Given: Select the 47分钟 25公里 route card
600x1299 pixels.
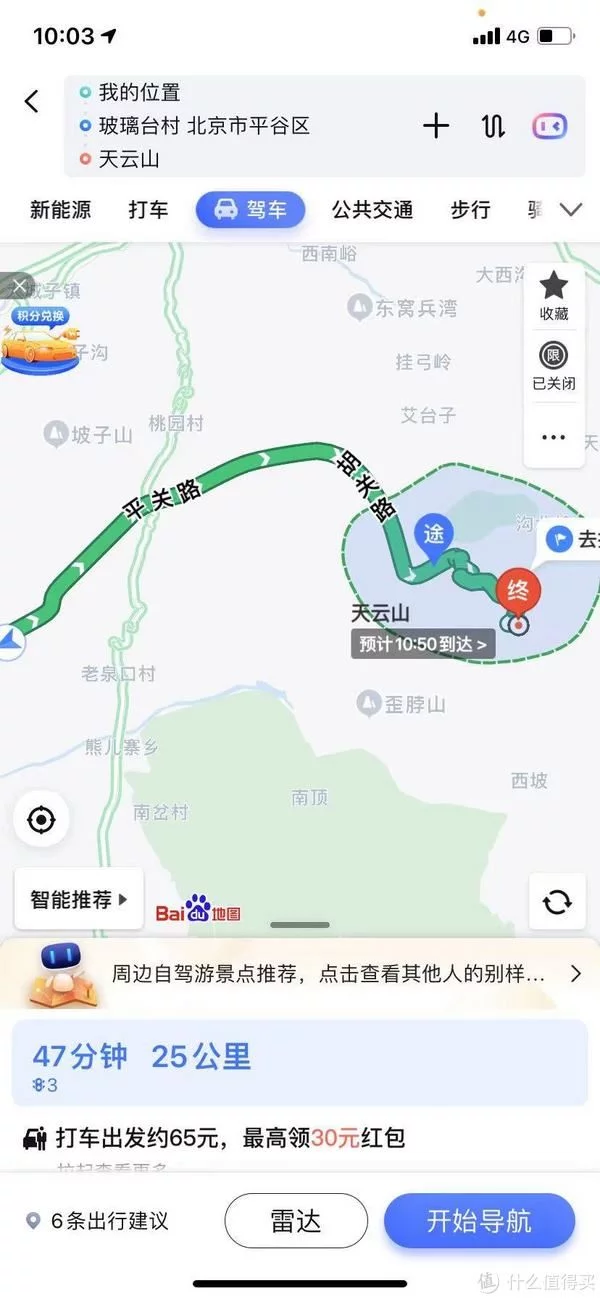Looking at the screenshot, I should 298,1063.
